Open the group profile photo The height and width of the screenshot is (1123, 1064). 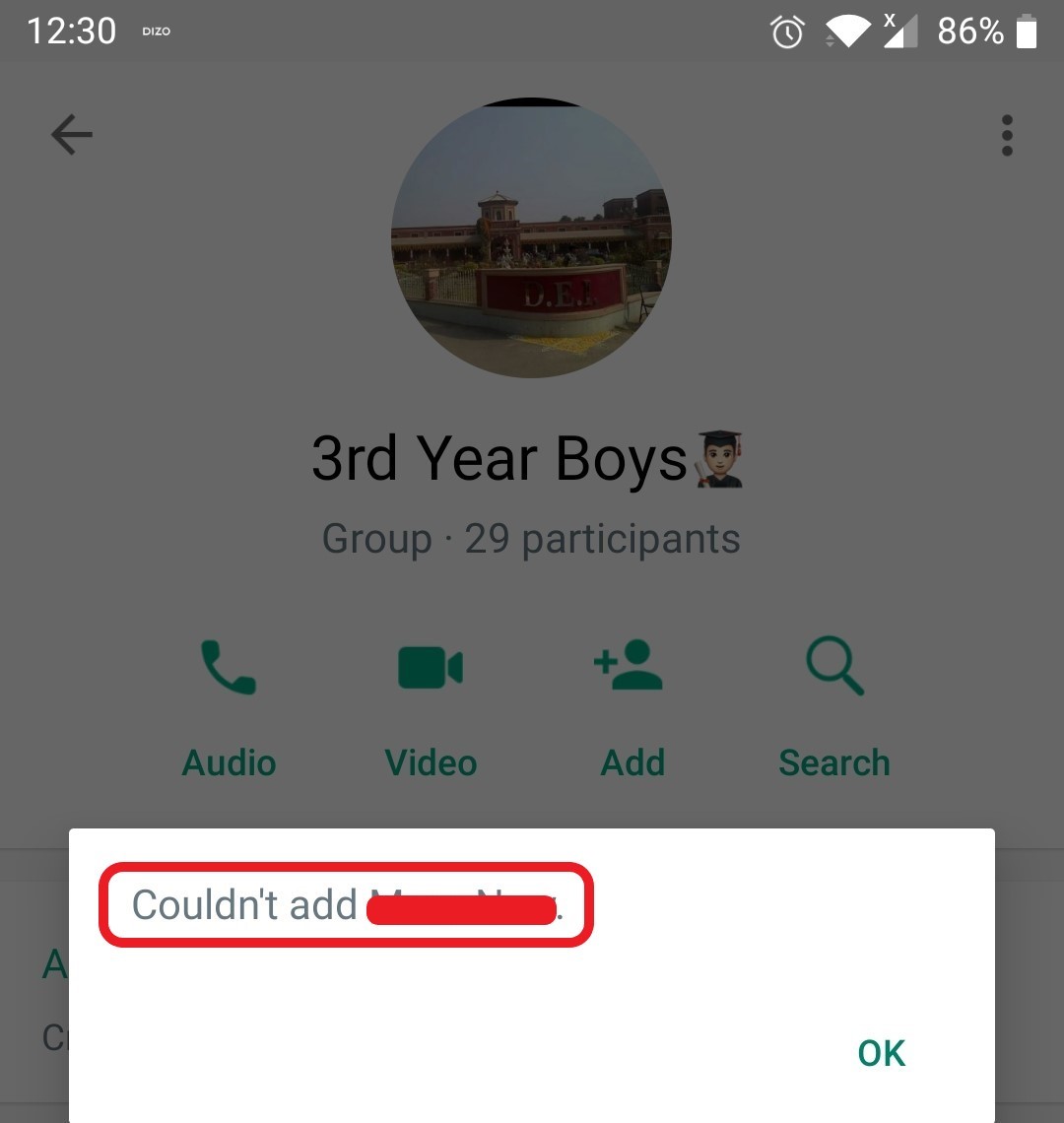pyautogui.click(x=530, y=238)
